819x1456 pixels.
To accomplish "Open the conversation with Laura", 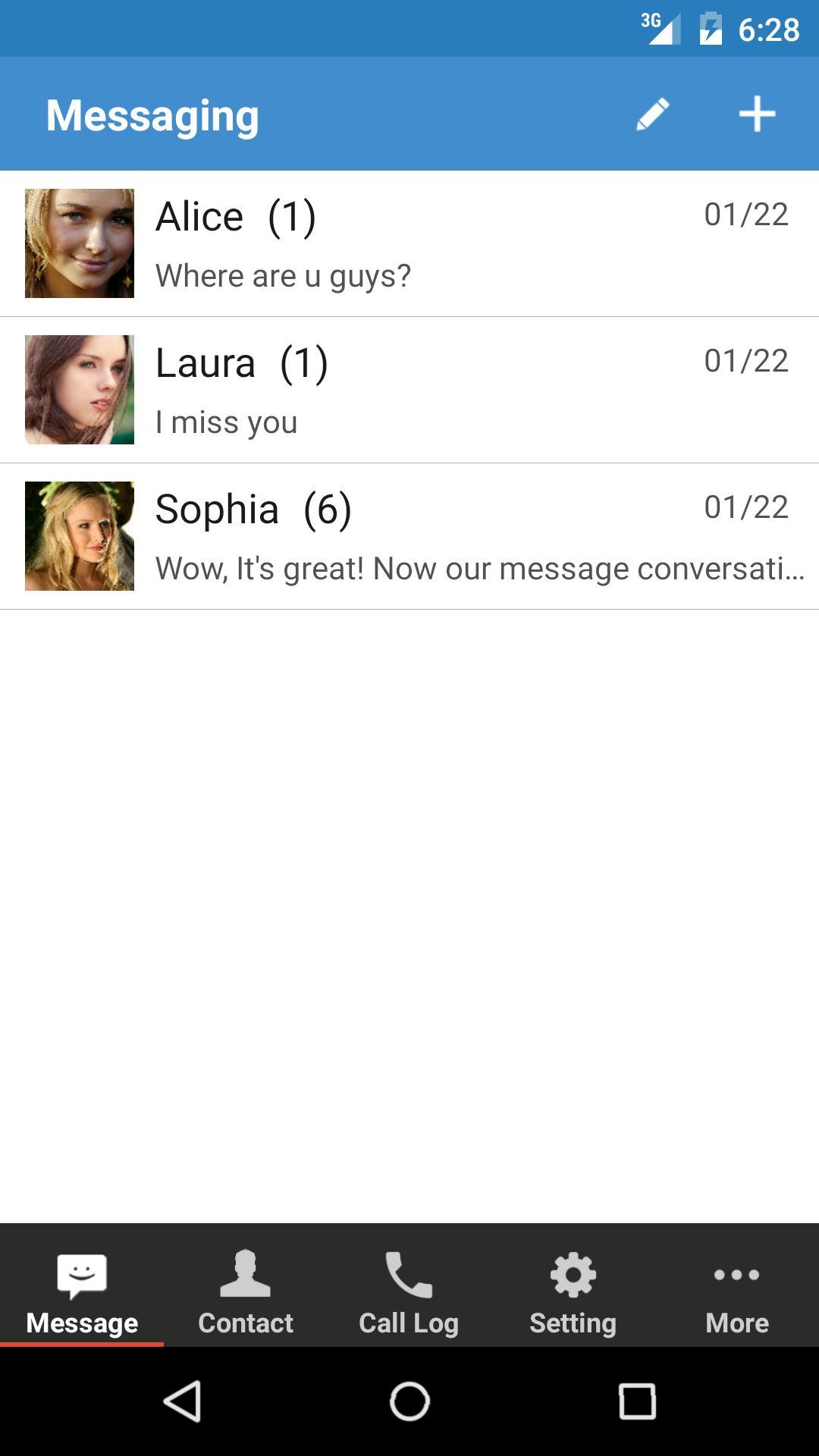I will click(409, 390).
